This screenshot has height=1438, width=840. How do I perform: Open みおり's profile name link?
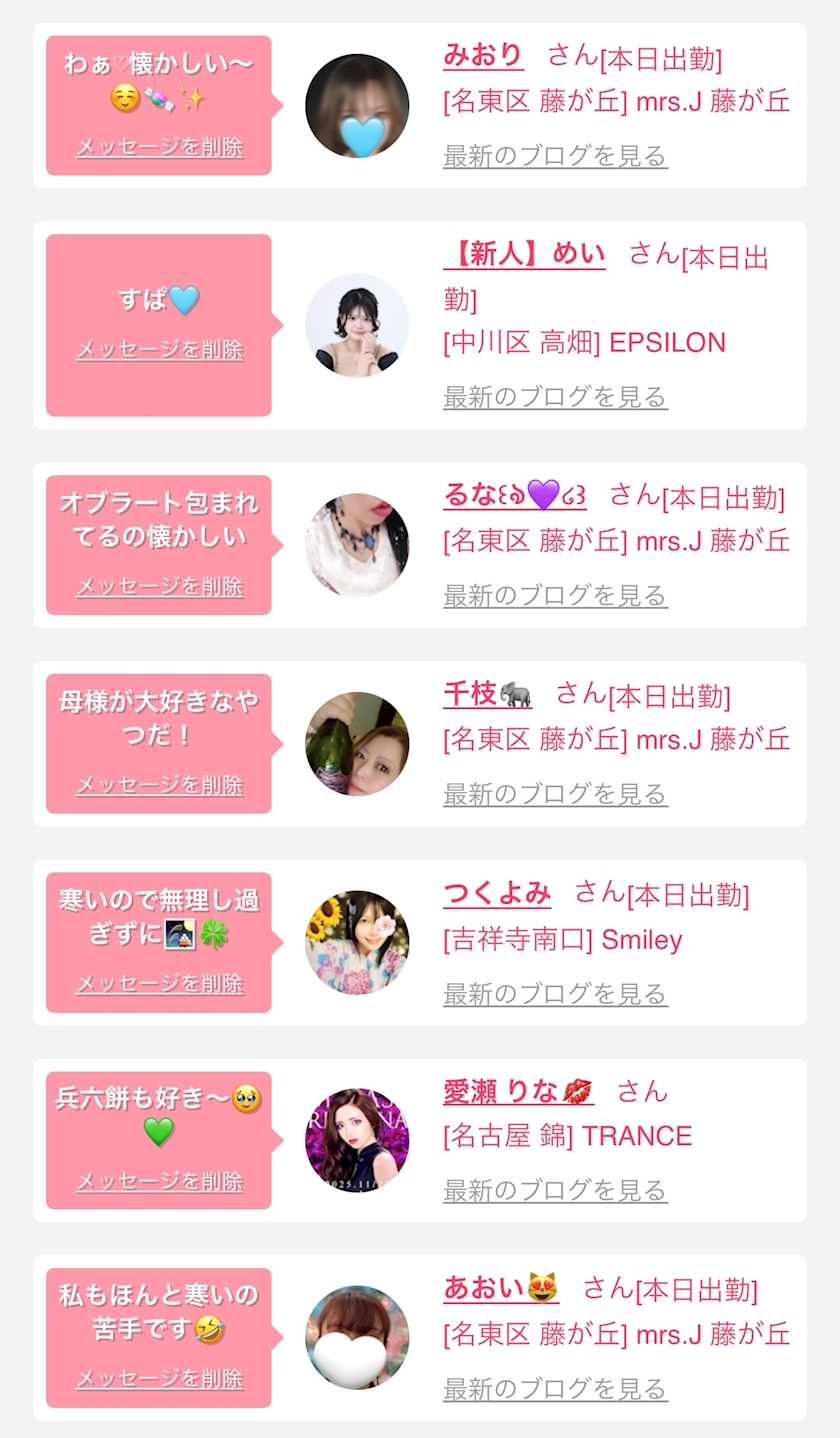point(483,55)
